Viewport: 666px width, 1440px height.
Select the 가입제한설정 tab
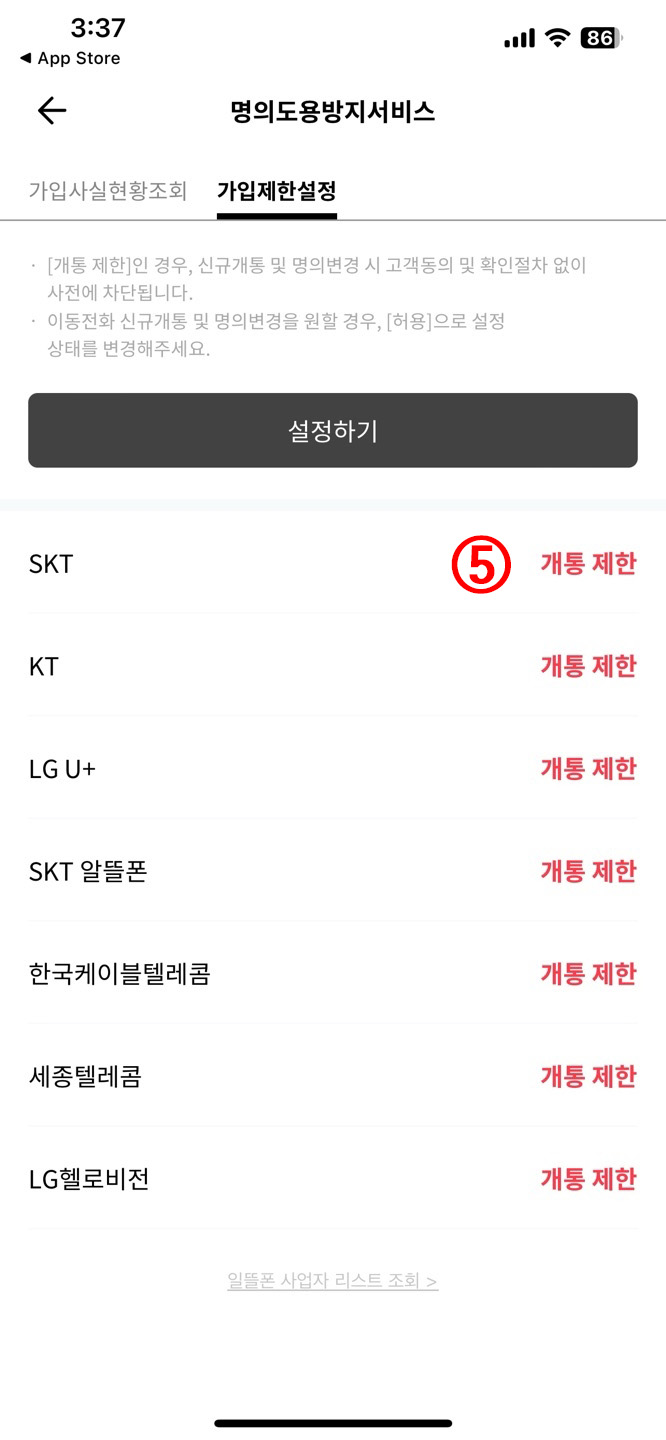point(277,190)
